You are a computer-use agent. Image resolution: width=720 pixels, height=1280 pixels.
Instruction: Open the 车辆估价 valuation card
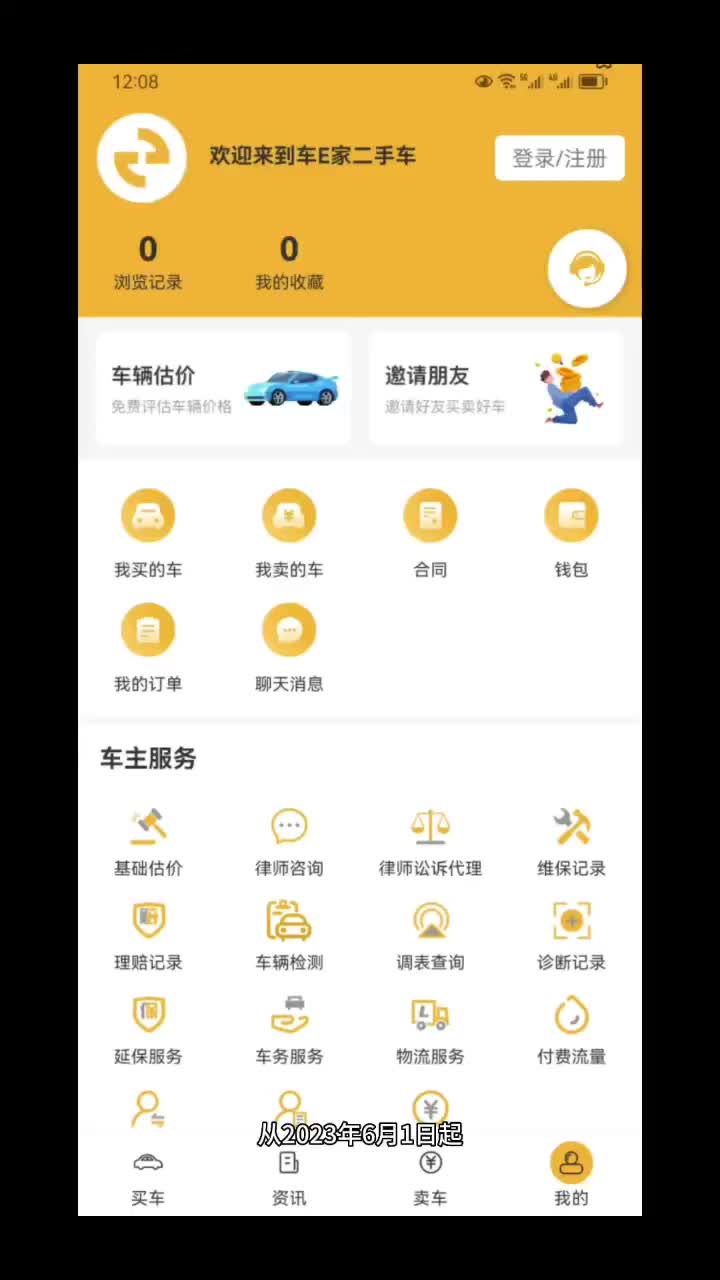click(x=222, y=388)
